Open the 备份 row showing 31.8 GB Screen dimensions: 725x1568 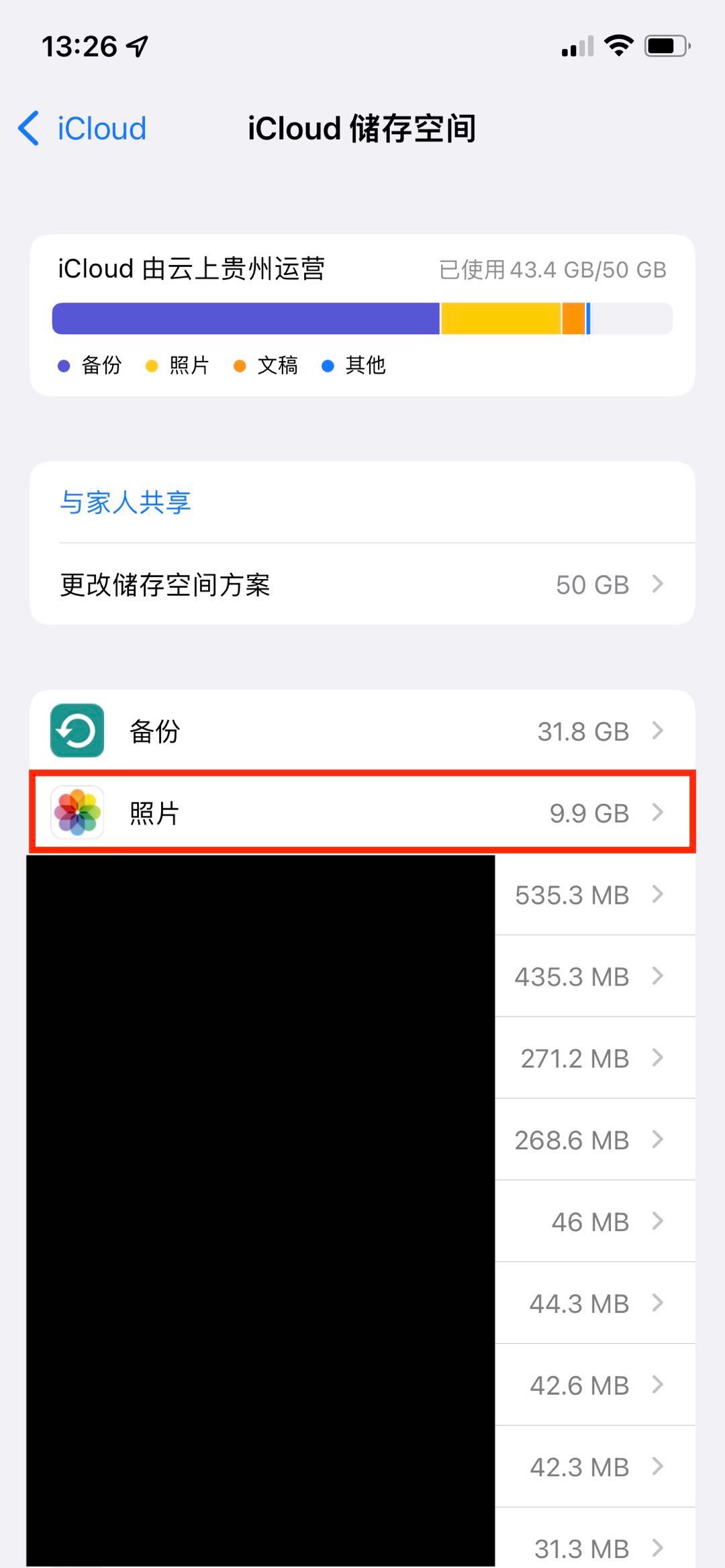click(362, 731)
